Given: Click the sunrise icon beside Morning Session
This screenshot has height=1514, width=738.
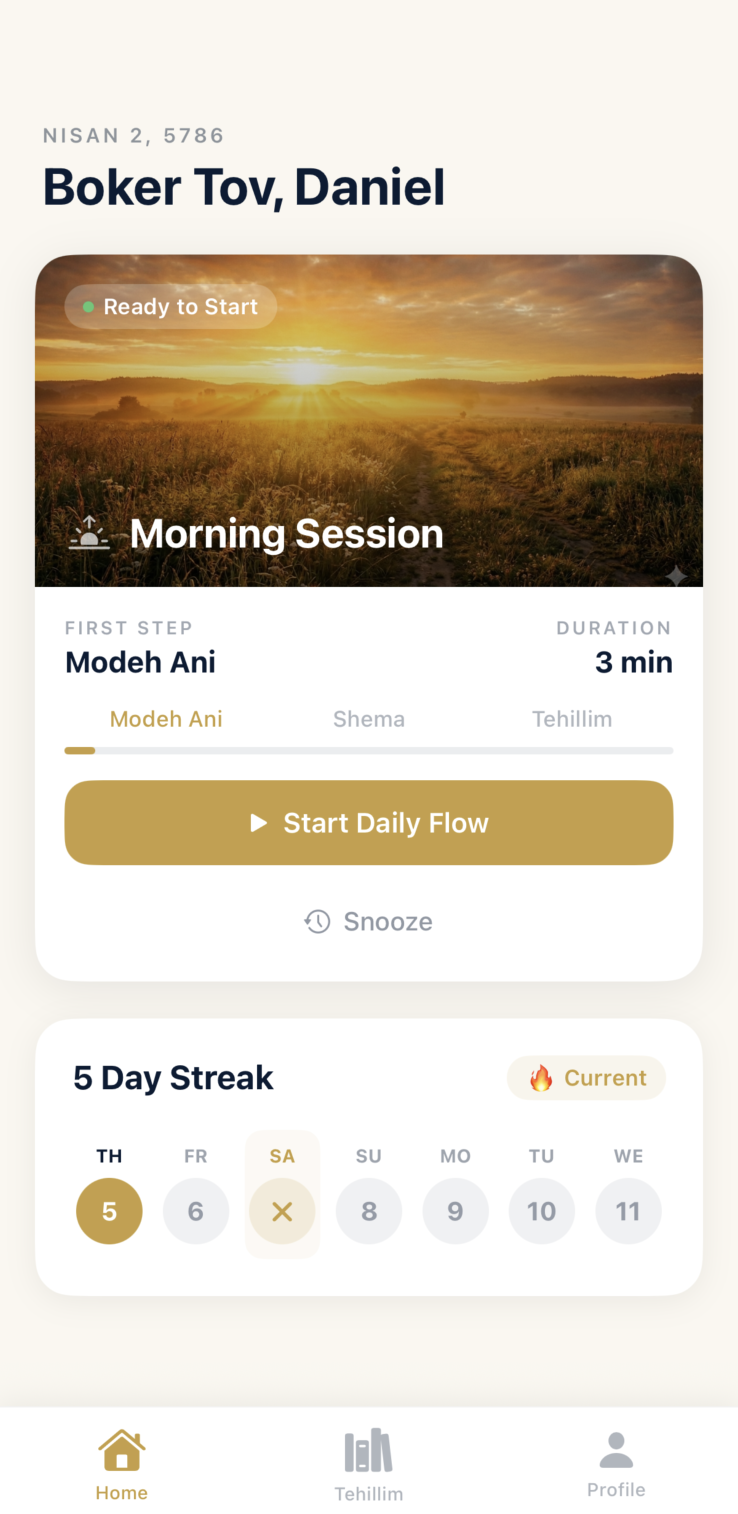Looking at the screenshot, I should click(x=91, y=533).
